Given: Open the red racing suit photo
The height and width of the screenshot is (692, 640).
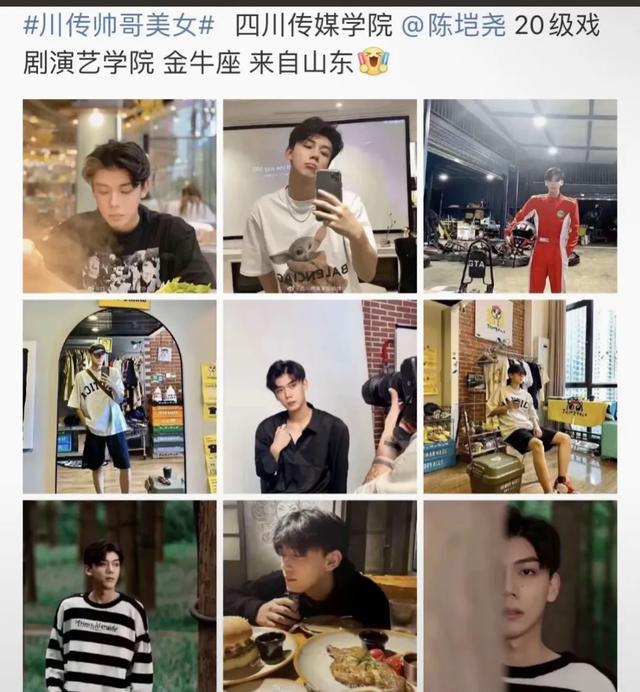Looking at the screenshot, I should [520, 196].
